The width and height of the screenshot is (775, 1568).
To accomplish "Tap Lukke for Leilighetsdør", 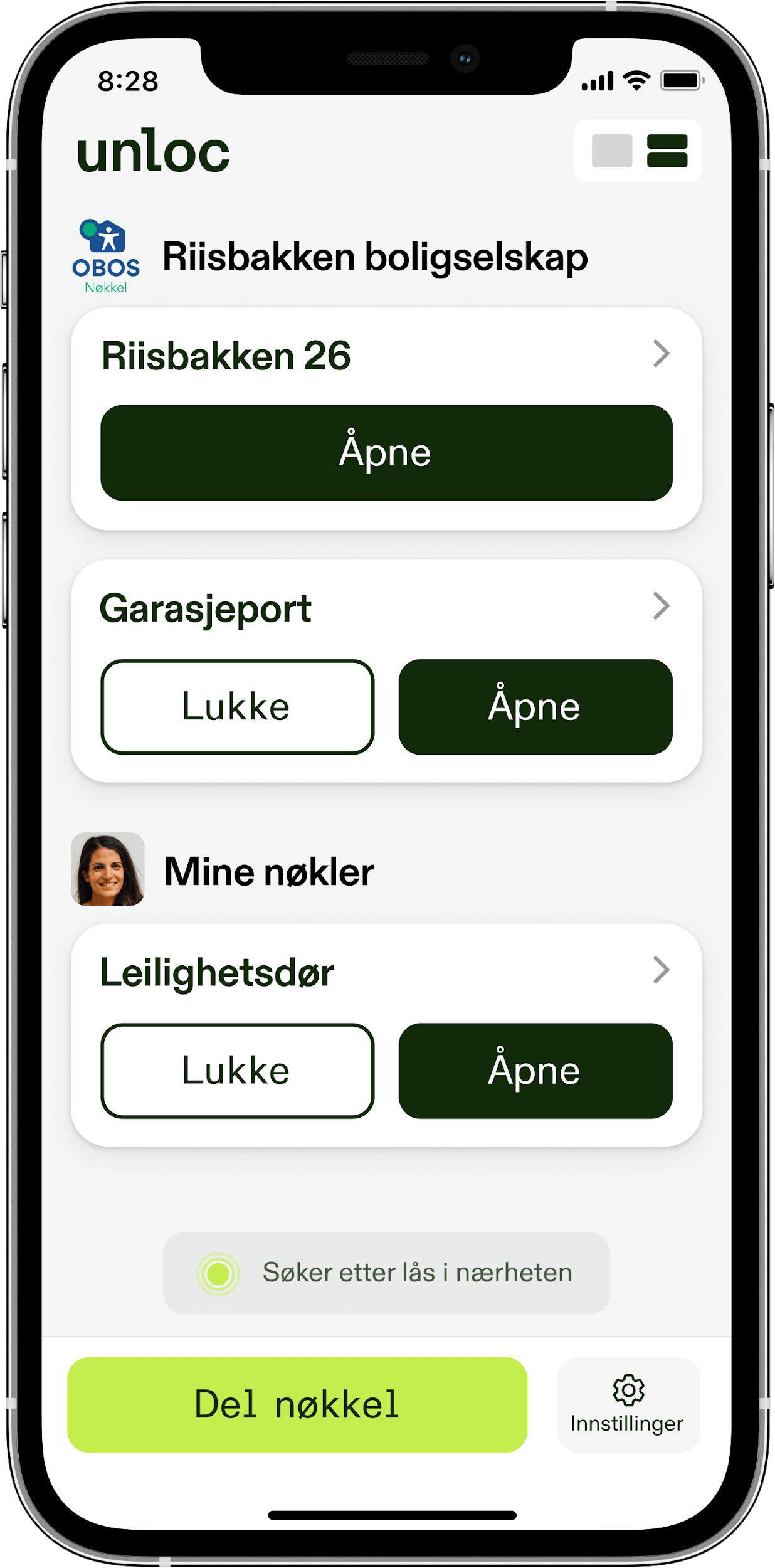I will [237, 1071].
